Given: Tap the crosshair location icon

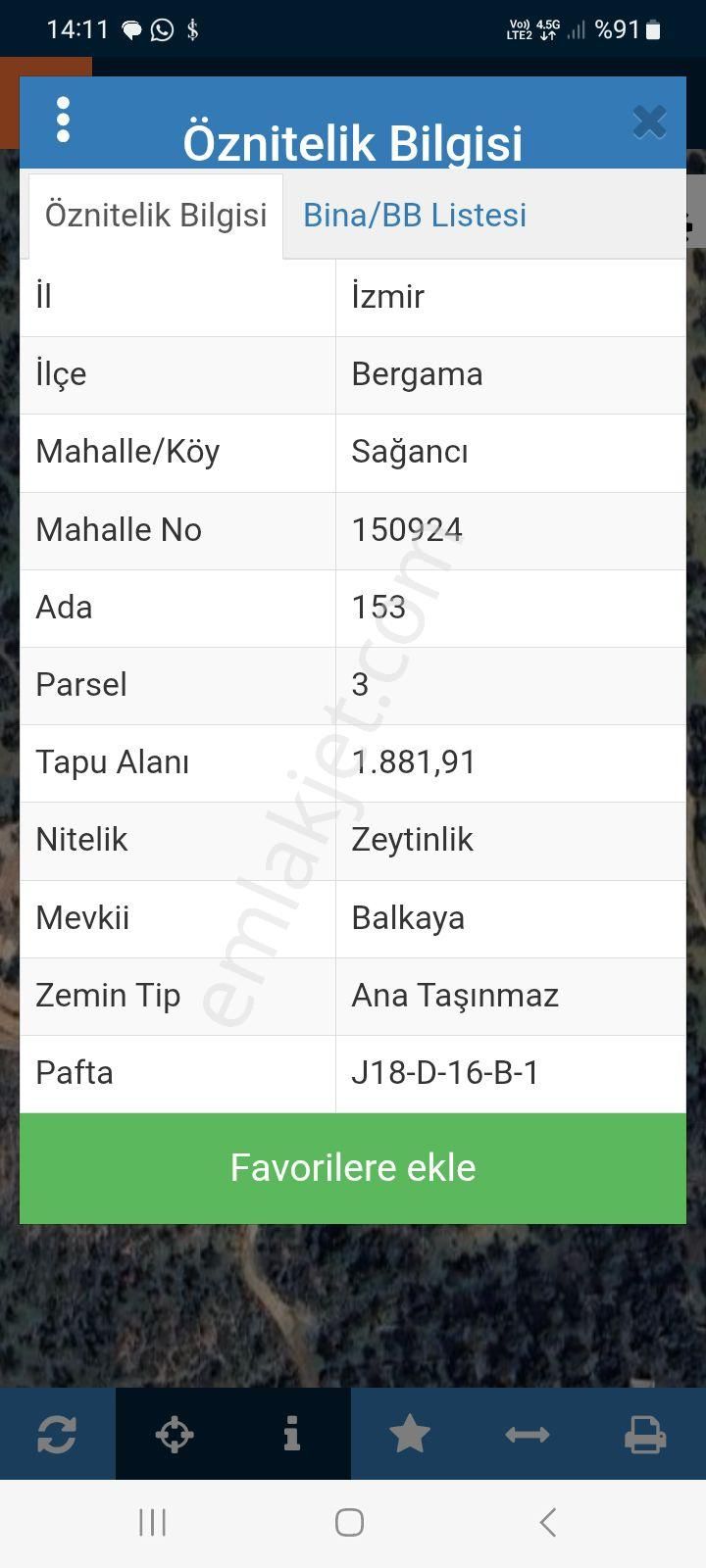Looking at the screenshot, I should [x=175, y=1435].
